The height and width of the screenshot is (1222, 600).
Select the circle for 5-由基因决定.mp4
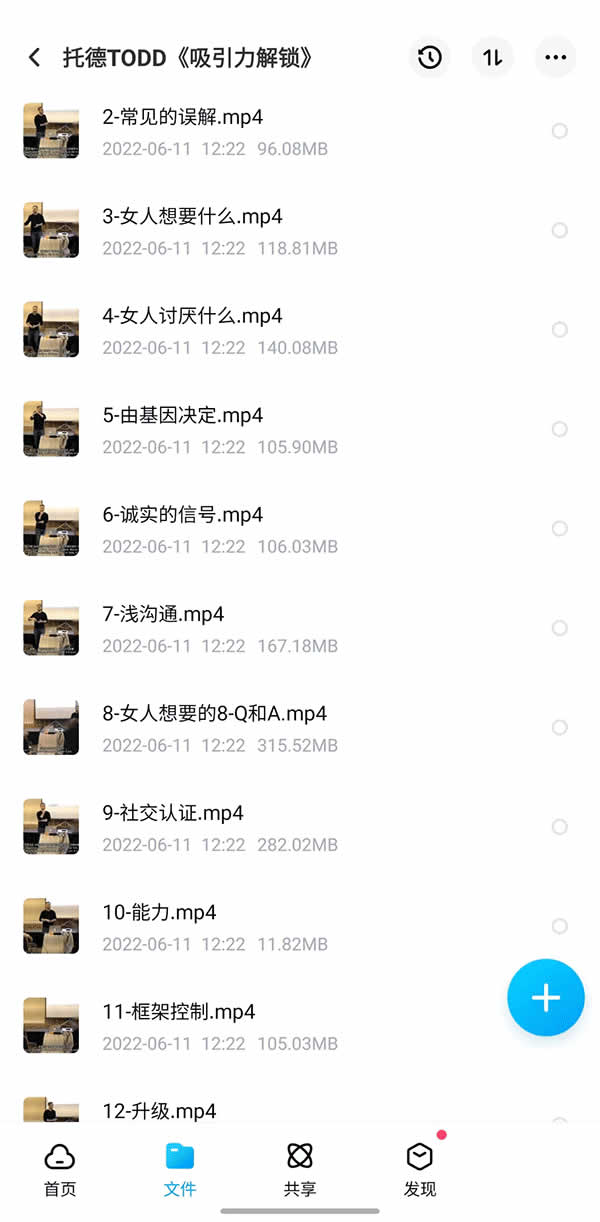click(x=560, y=429)
